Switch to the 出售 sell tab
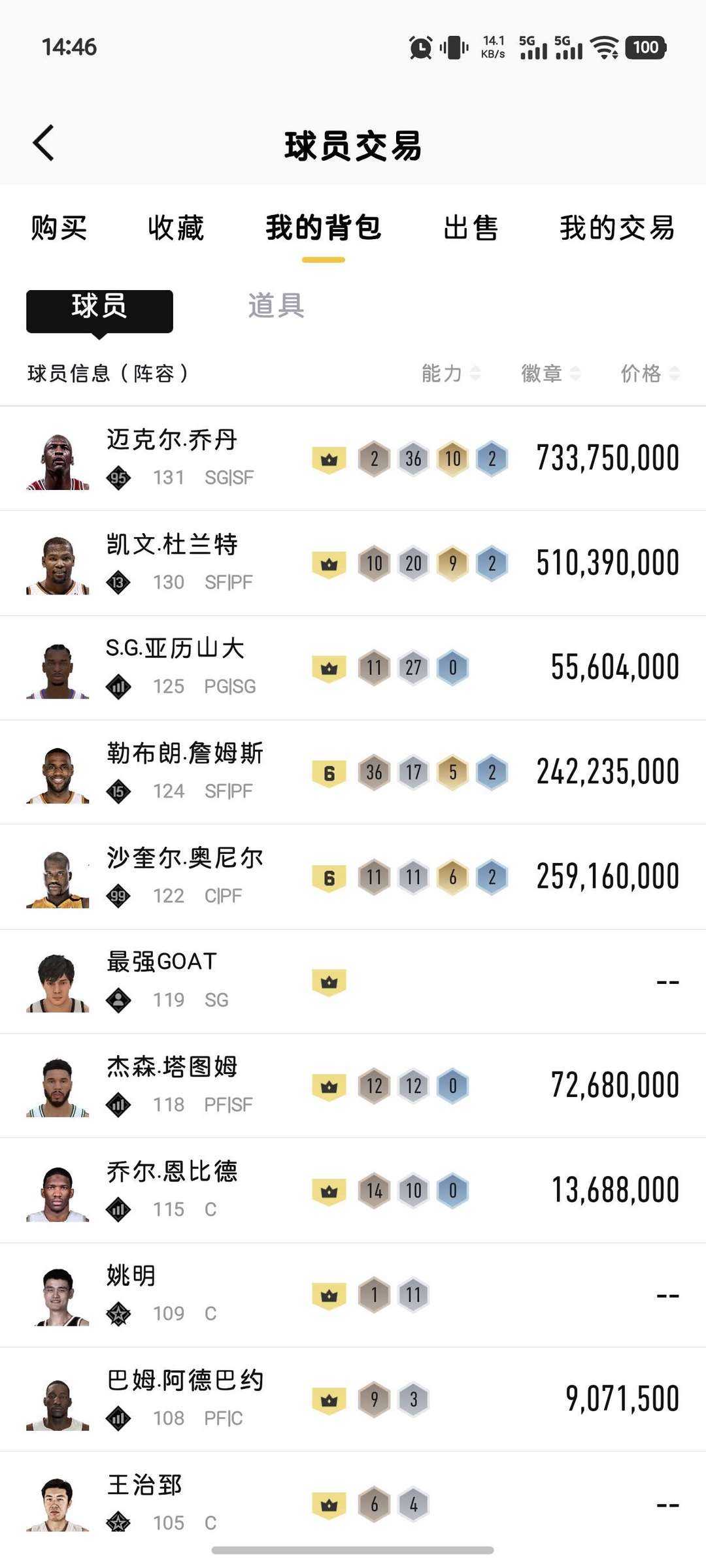 469,229
